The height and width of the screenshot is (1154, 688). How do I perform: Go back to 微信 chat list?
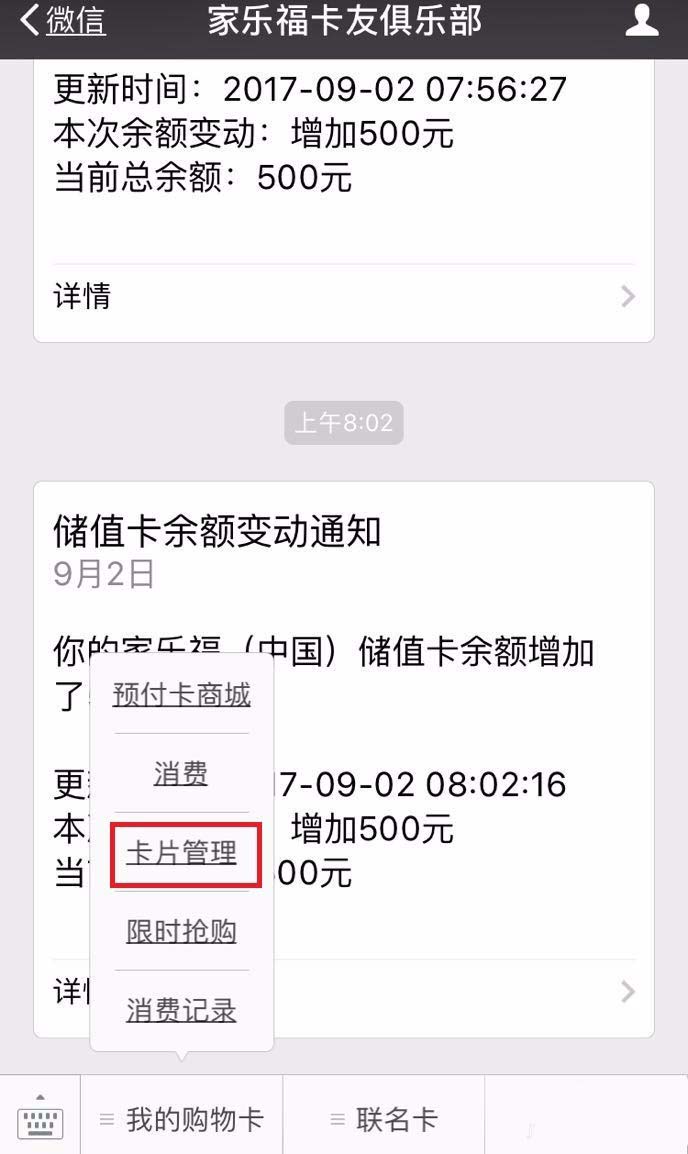click(x=62, y=22)
